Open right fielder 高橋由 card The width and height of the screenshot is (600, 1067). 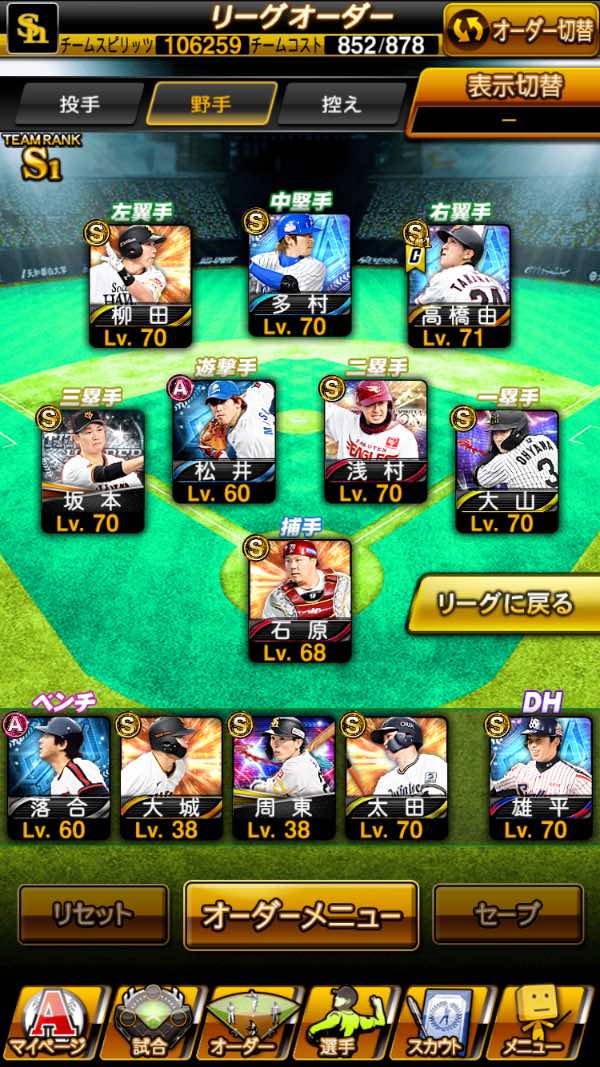tap(459, 286)
